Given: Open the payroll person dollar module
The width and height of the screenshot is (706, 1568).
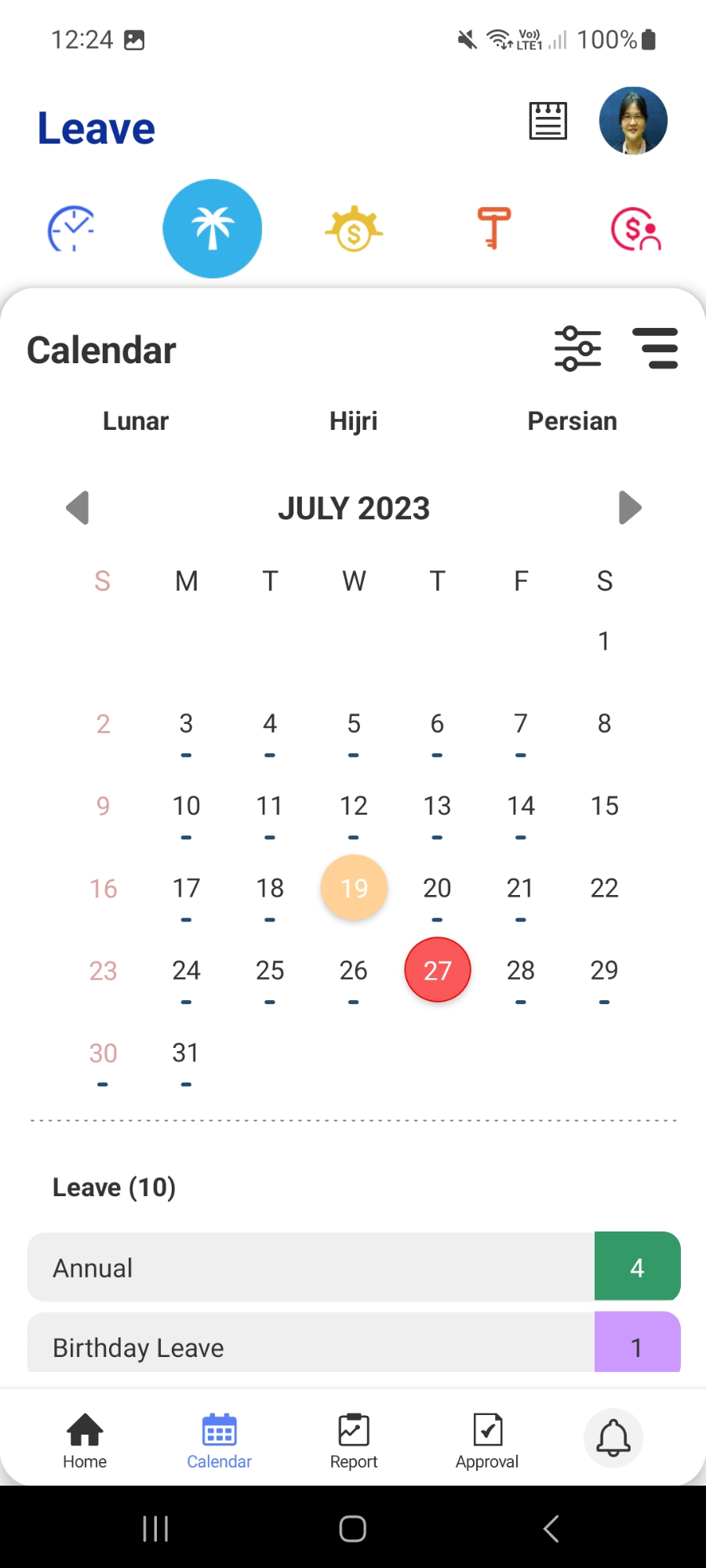Looking at the screenshot, I should [636, 229].
